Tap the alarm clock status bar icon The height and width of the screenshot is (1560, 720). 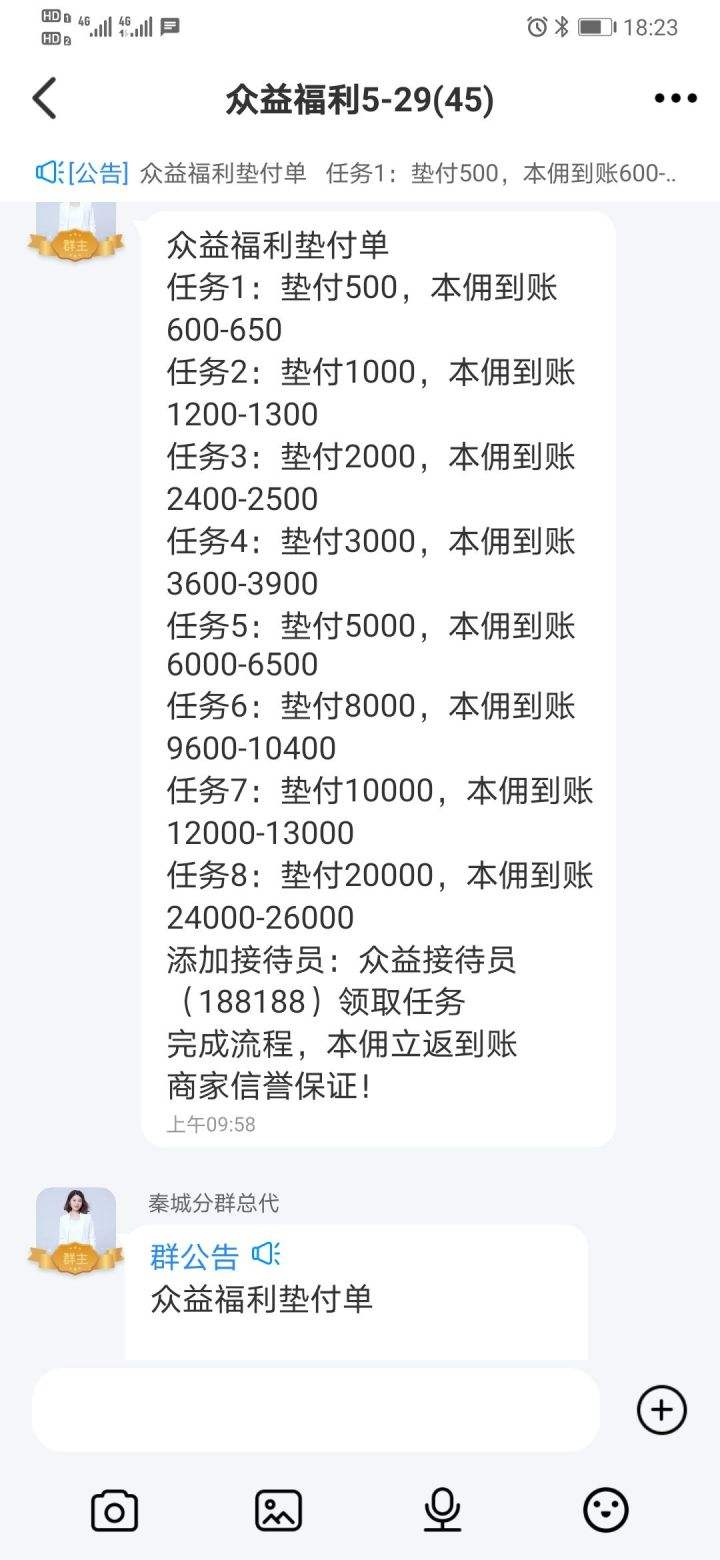[x=535, y=29]
